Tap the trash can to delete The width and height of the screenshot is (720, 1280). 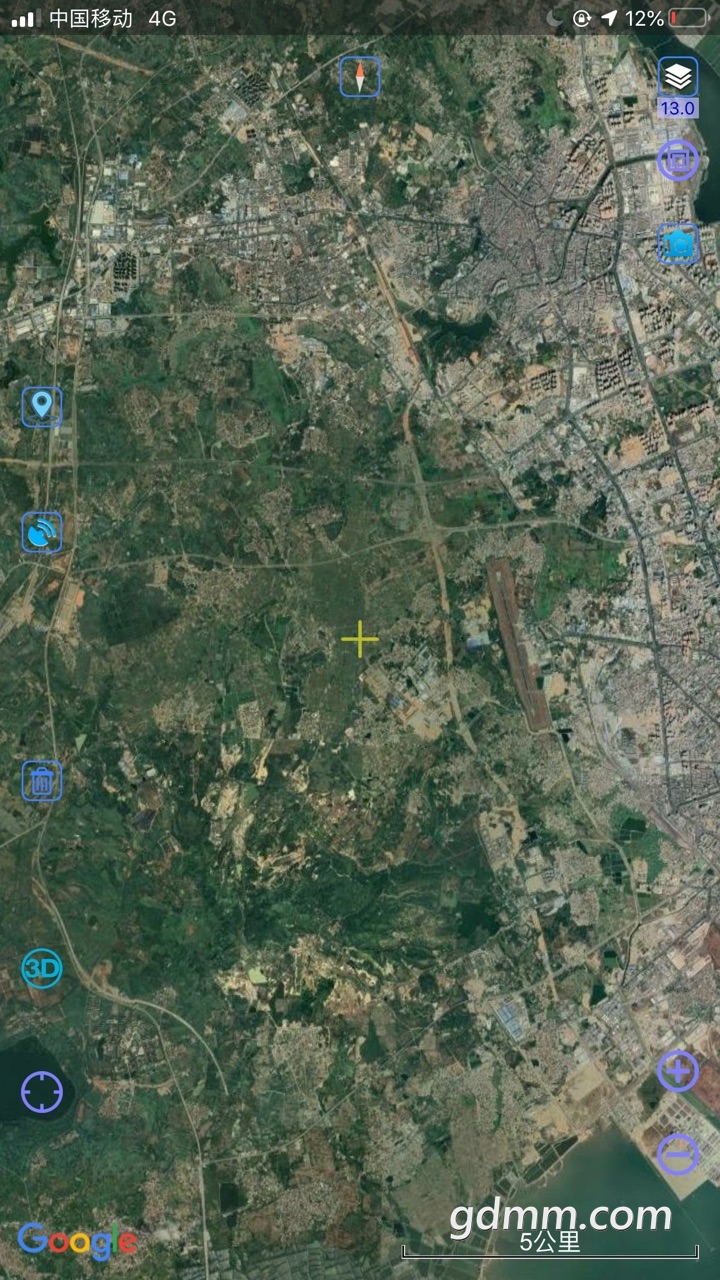tap(42, 780)
